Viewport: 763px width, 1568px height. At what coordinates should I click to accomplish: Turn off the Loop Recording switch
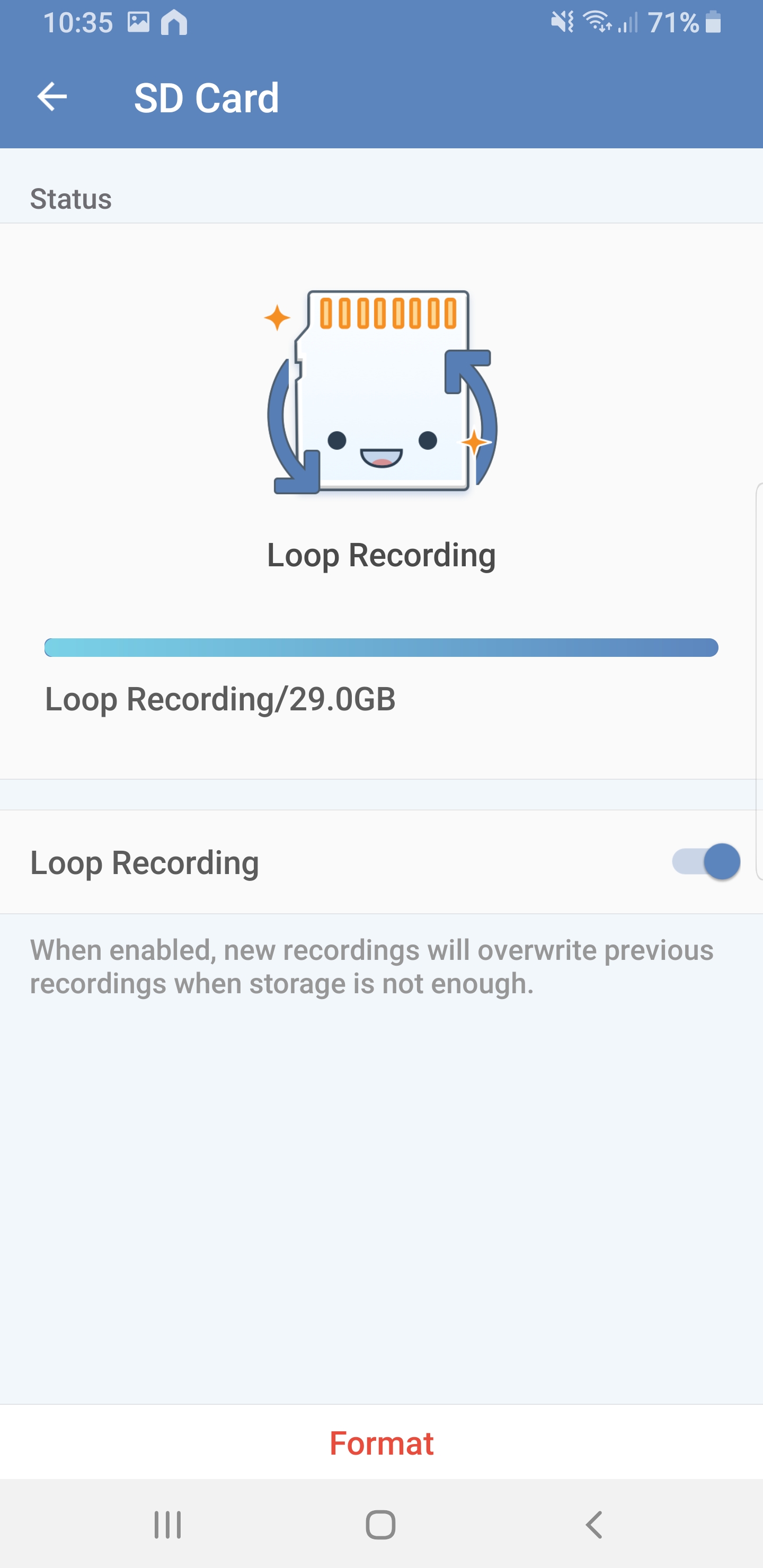pyautogui.click(x=706, y=861)
